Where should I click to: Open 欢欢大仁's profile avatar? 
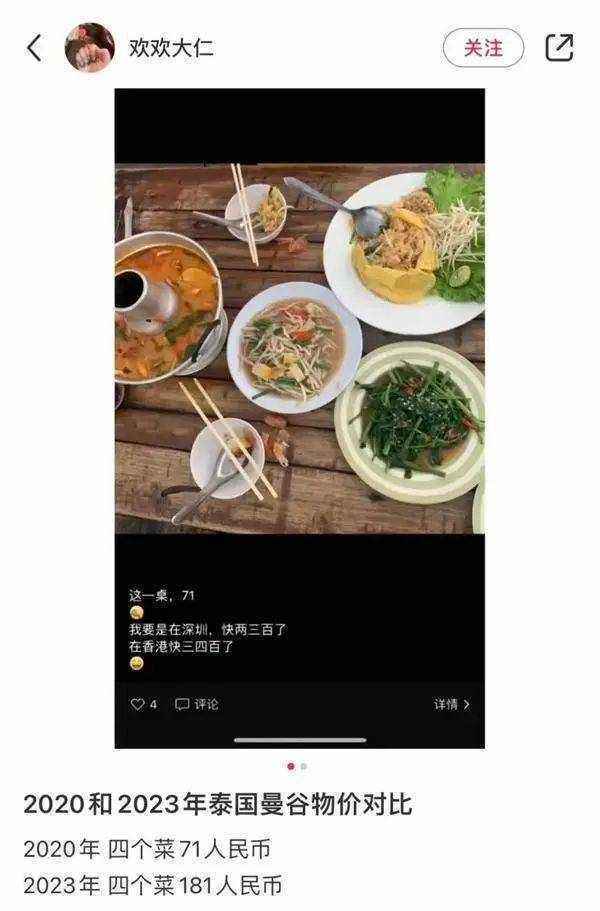coord(90,47)
